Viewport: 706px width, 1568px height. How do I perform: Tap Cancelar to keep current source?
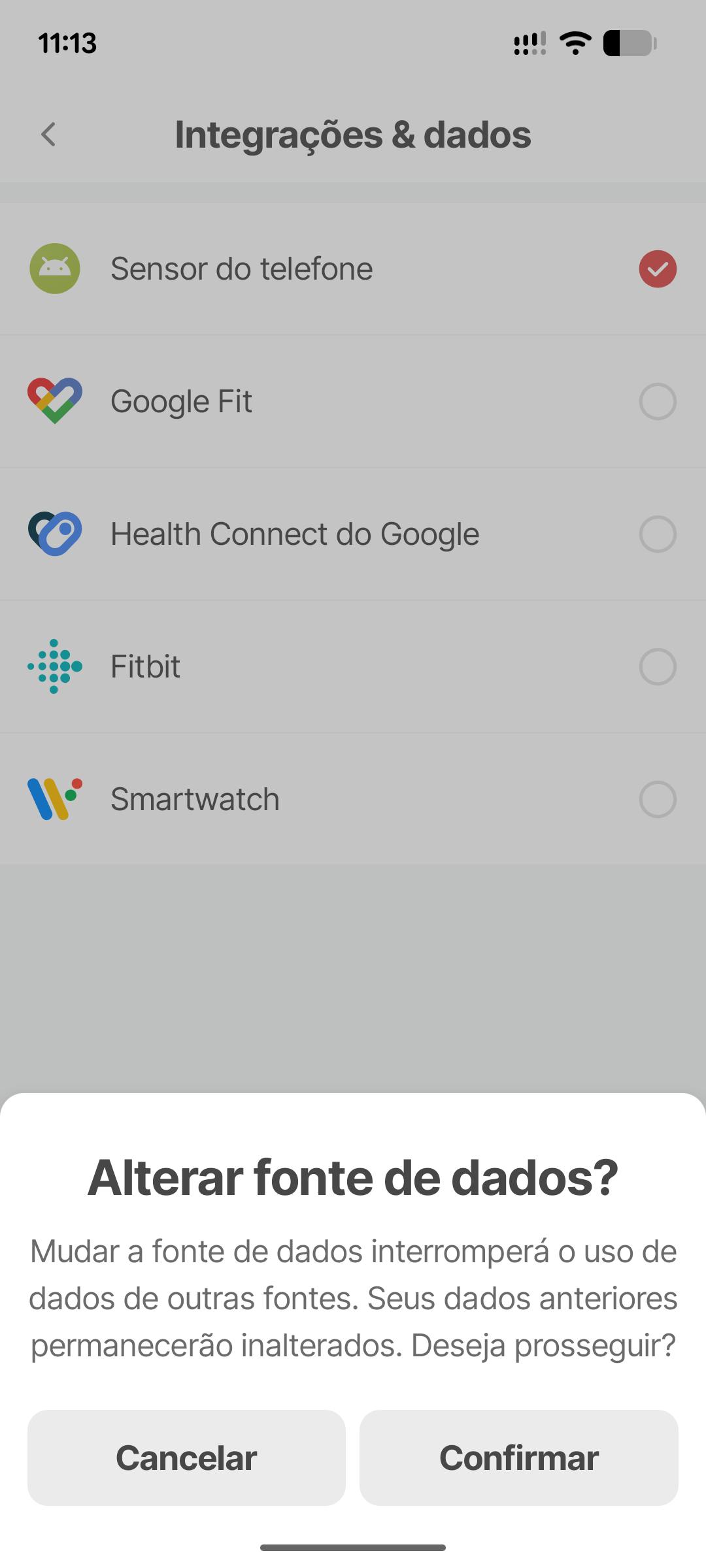pos(186,1458)
